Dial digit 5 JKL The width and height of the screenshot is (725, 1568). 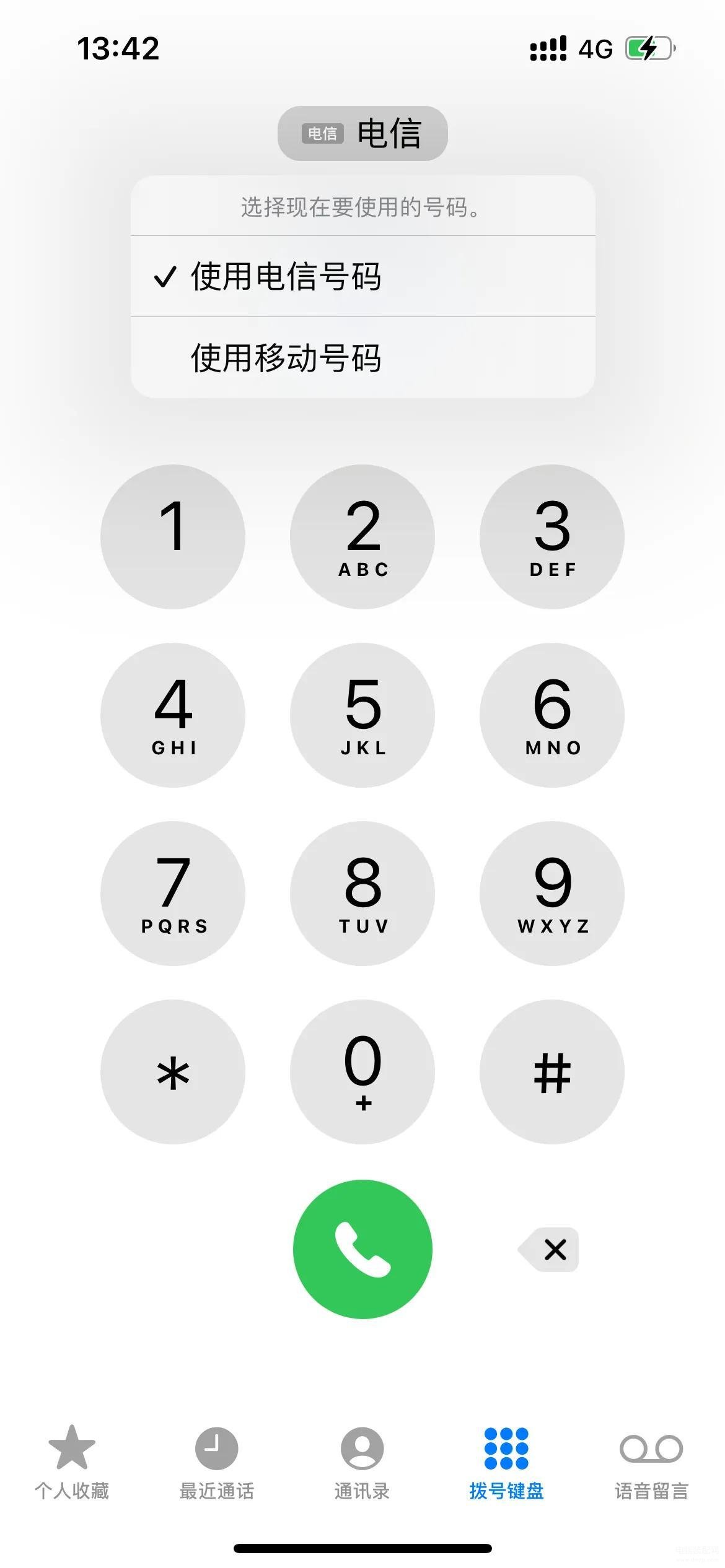click(x=362, y=715)
